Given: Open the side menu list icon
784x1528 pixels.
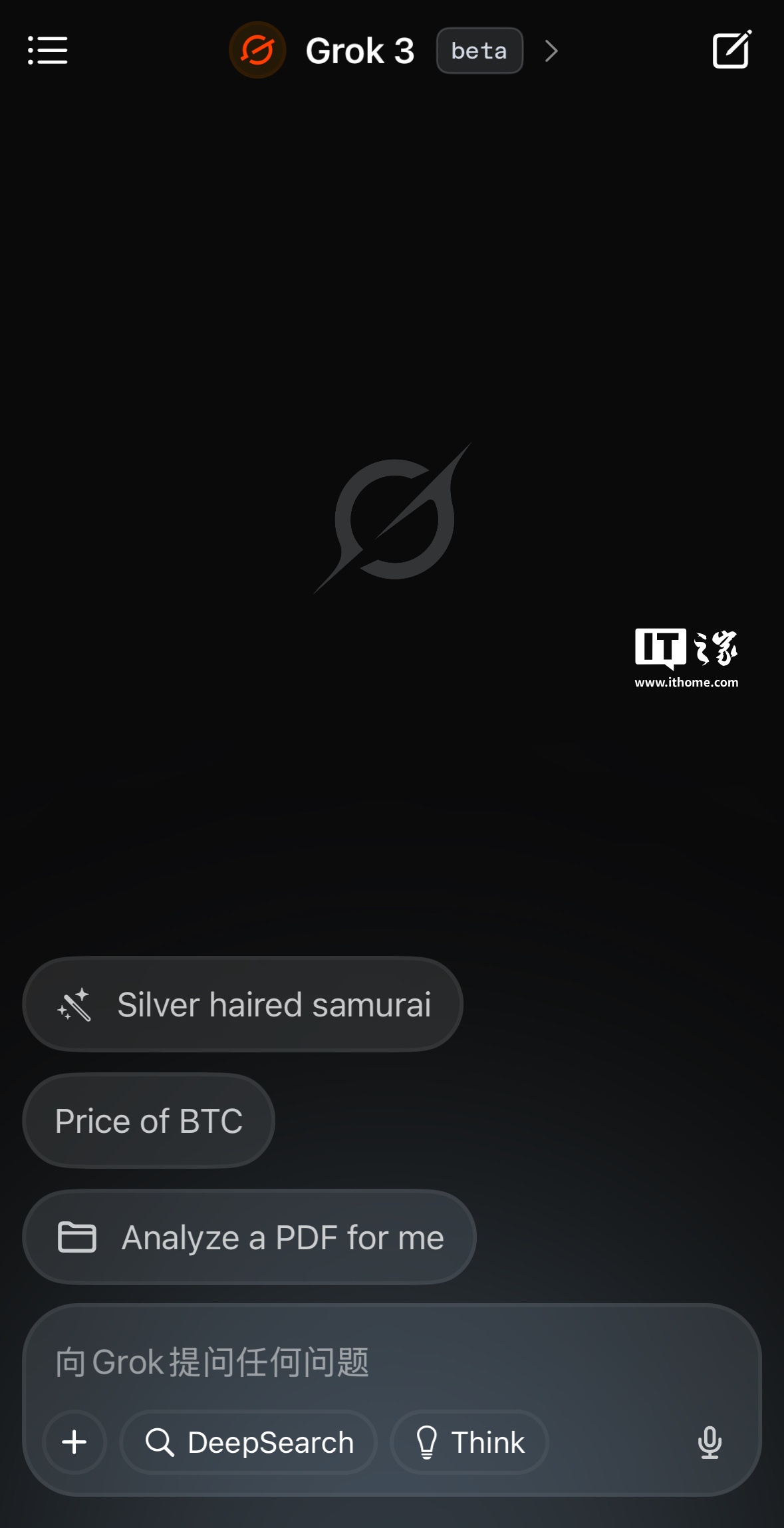Looking at the screenshot, I should coord(47,51).
